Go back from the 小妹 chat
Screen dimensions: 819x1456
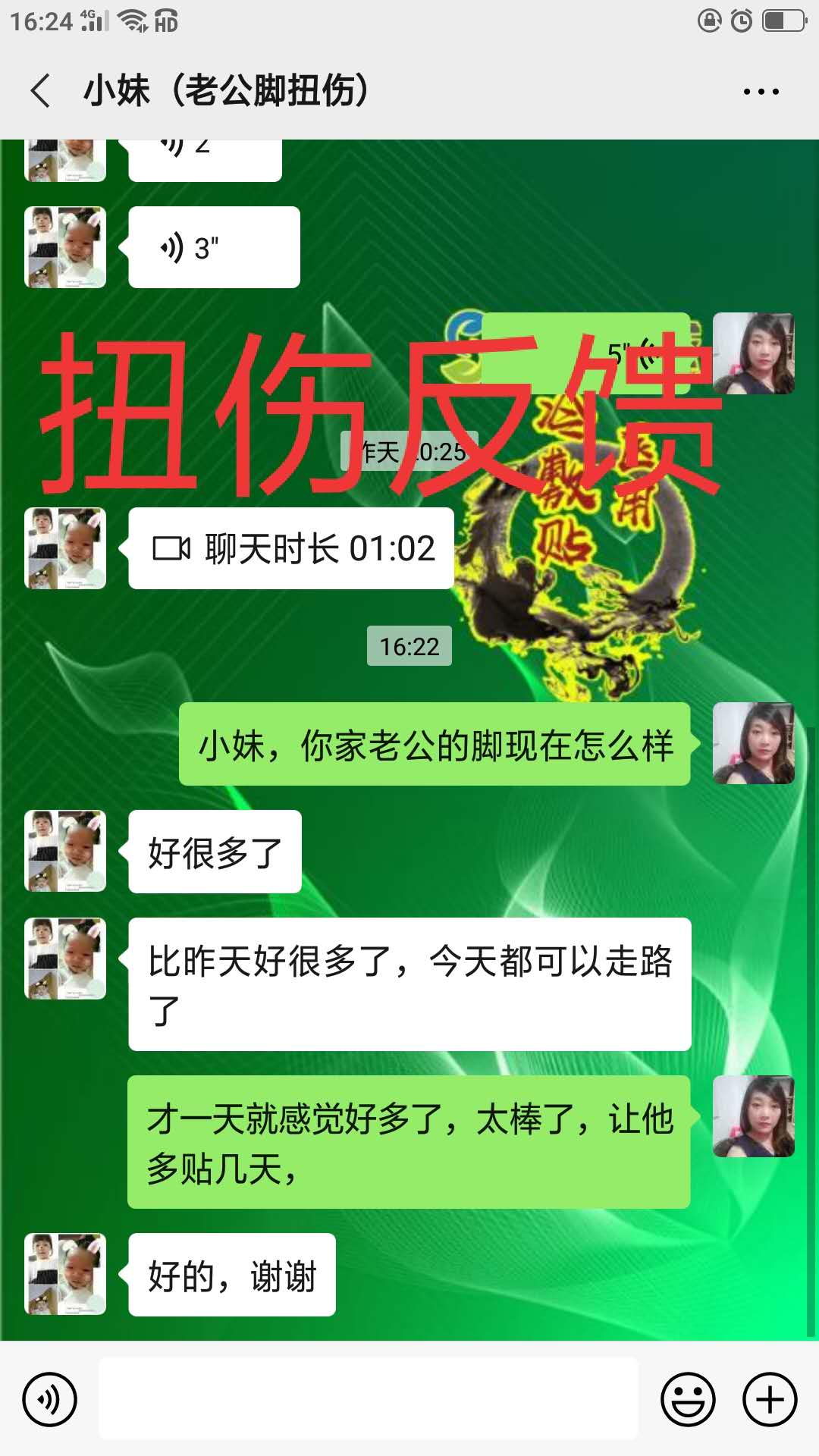41,91
